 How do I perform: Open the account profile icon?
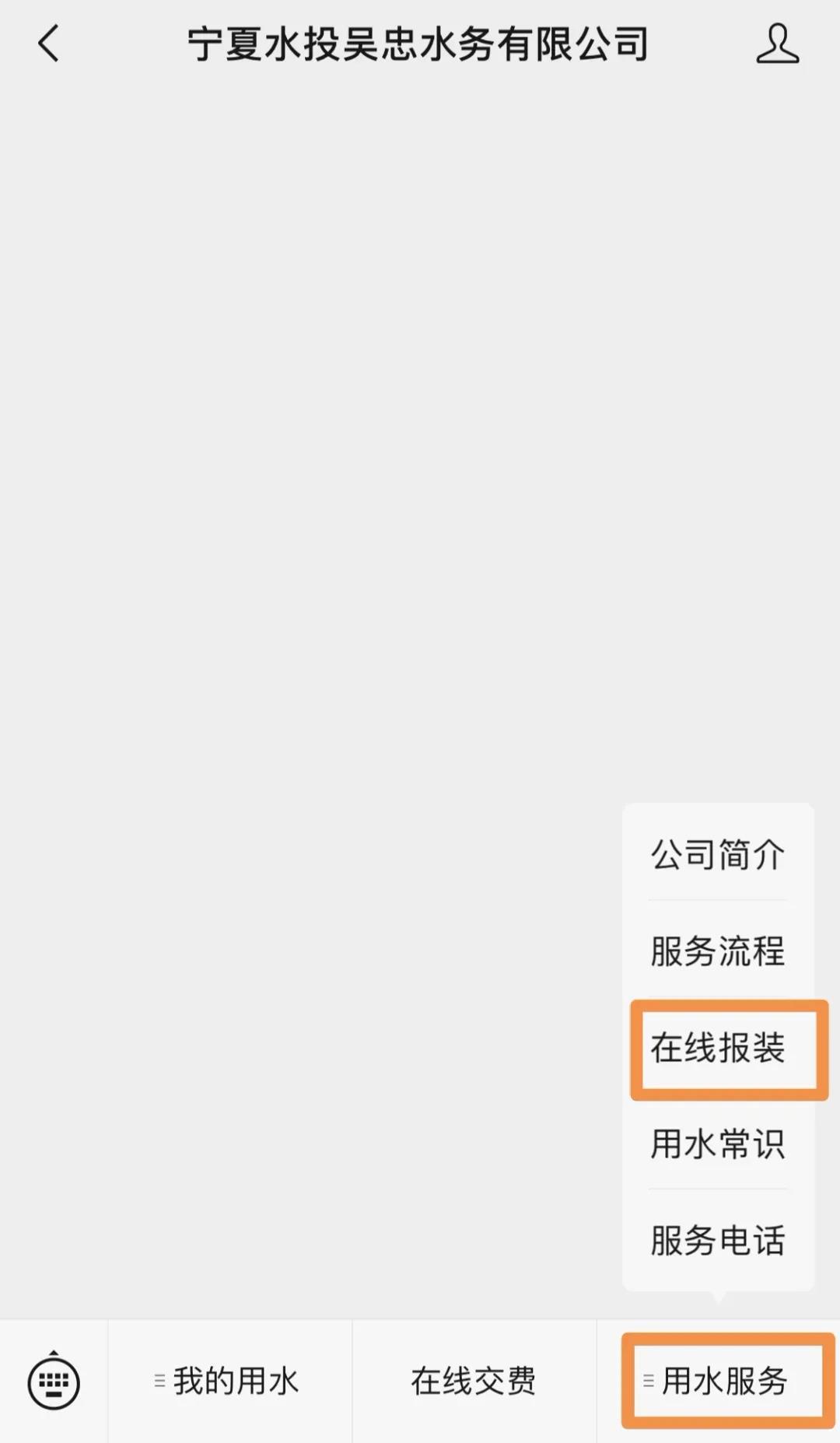point(777,44)
